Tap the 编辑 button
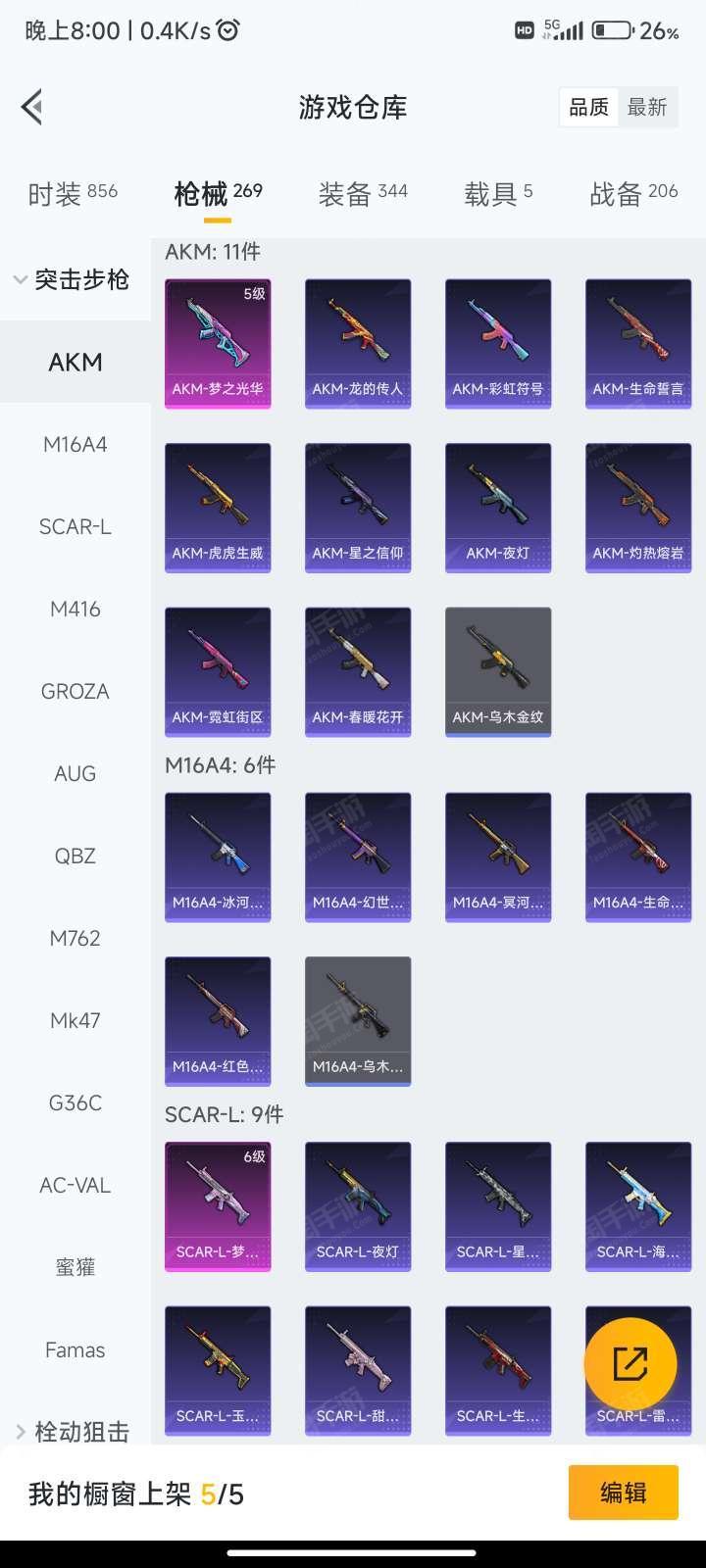706x1568 pixels. (623, 1493)
